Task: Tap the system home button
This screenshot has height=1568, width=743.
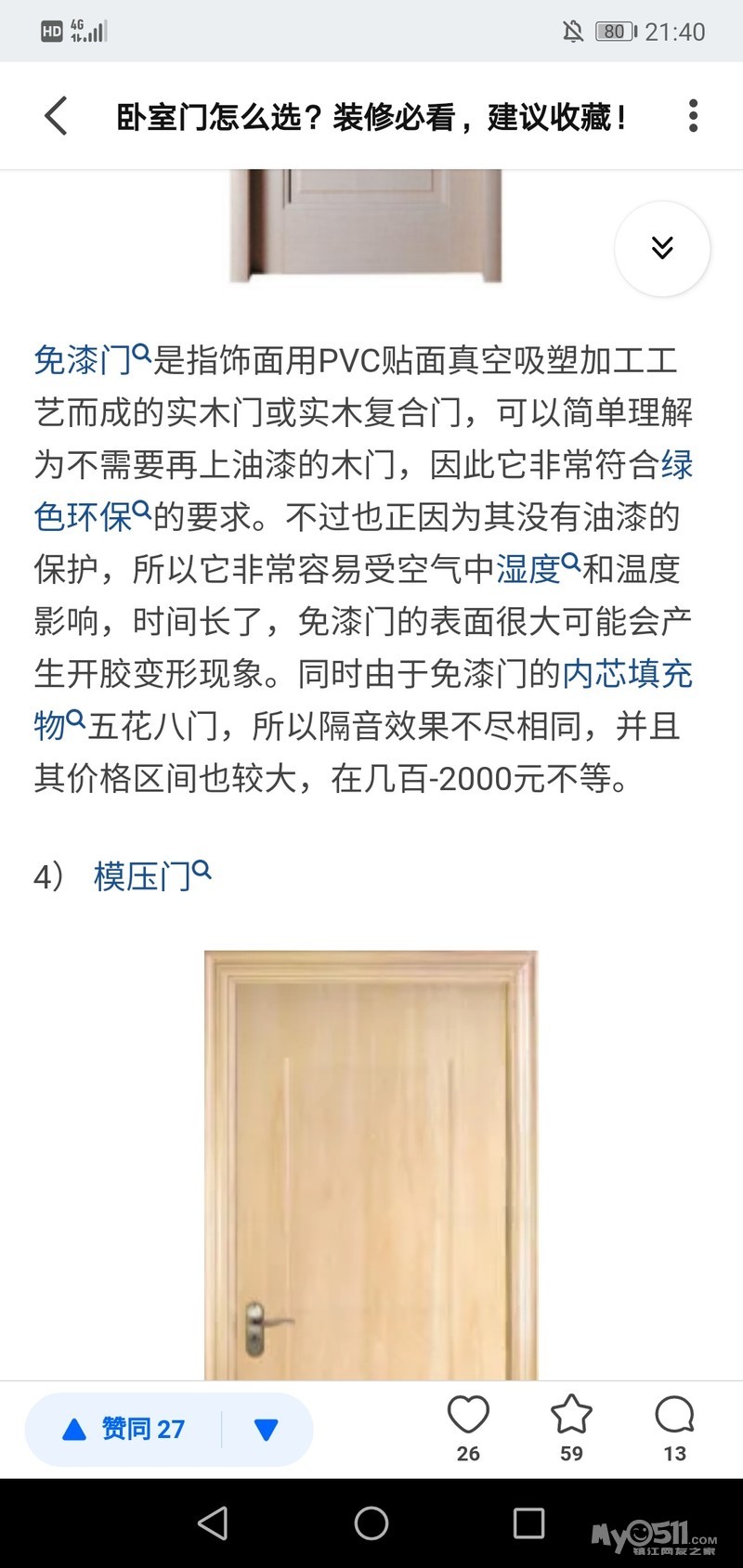Action: 371,1523
